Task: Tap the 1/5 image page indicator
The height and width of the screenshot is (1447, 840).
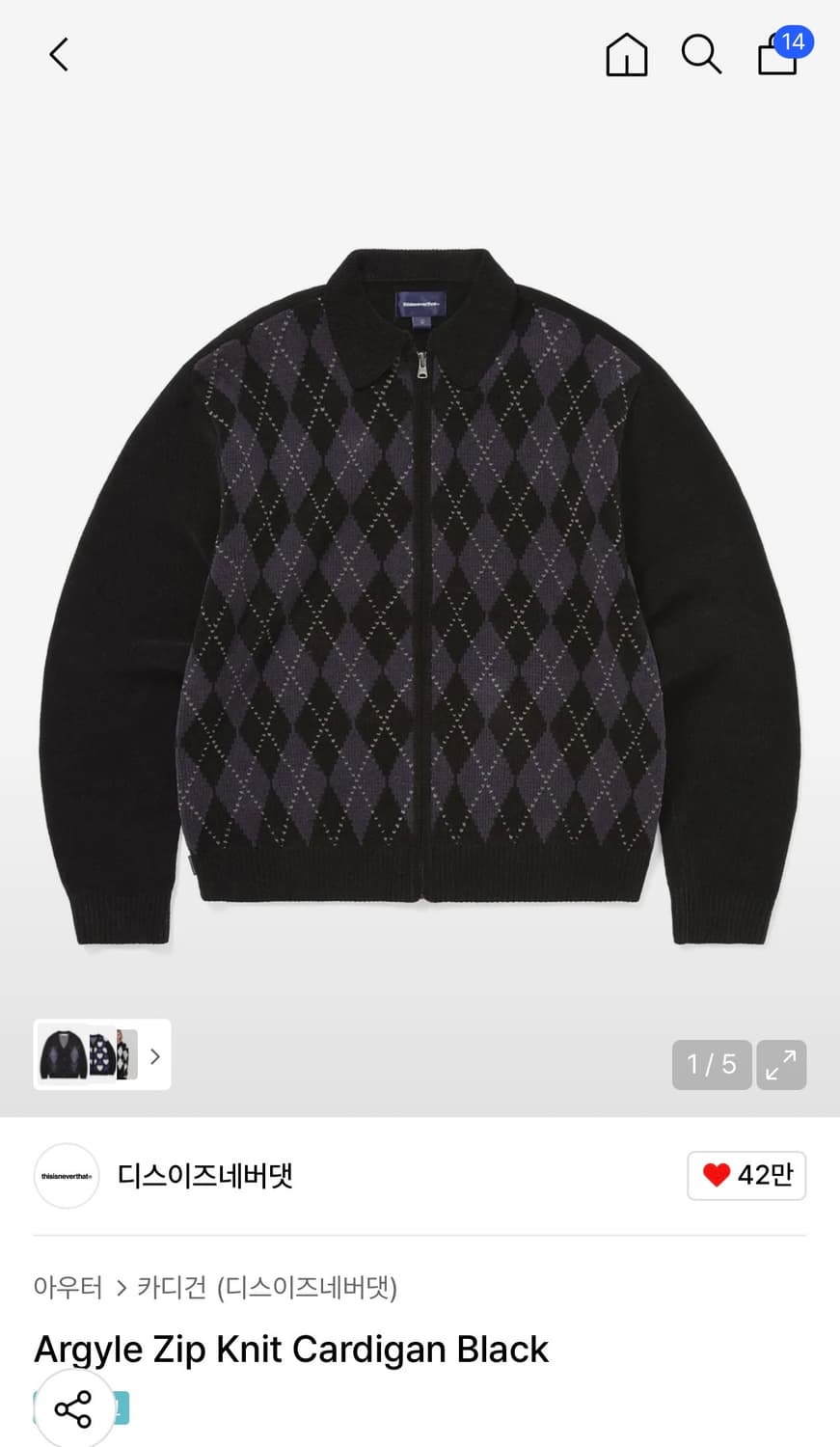Action: point(711,1064)
